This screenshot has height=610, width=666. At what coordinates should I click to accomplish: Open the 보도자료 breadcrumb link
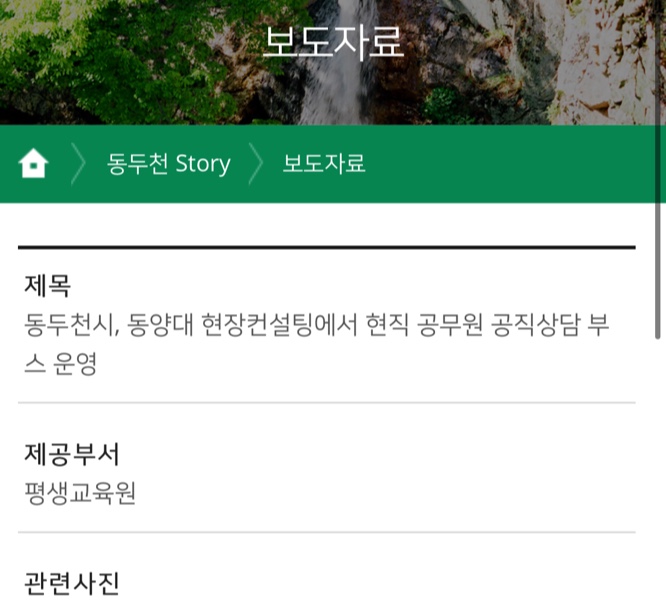click(x=323, y=164)
